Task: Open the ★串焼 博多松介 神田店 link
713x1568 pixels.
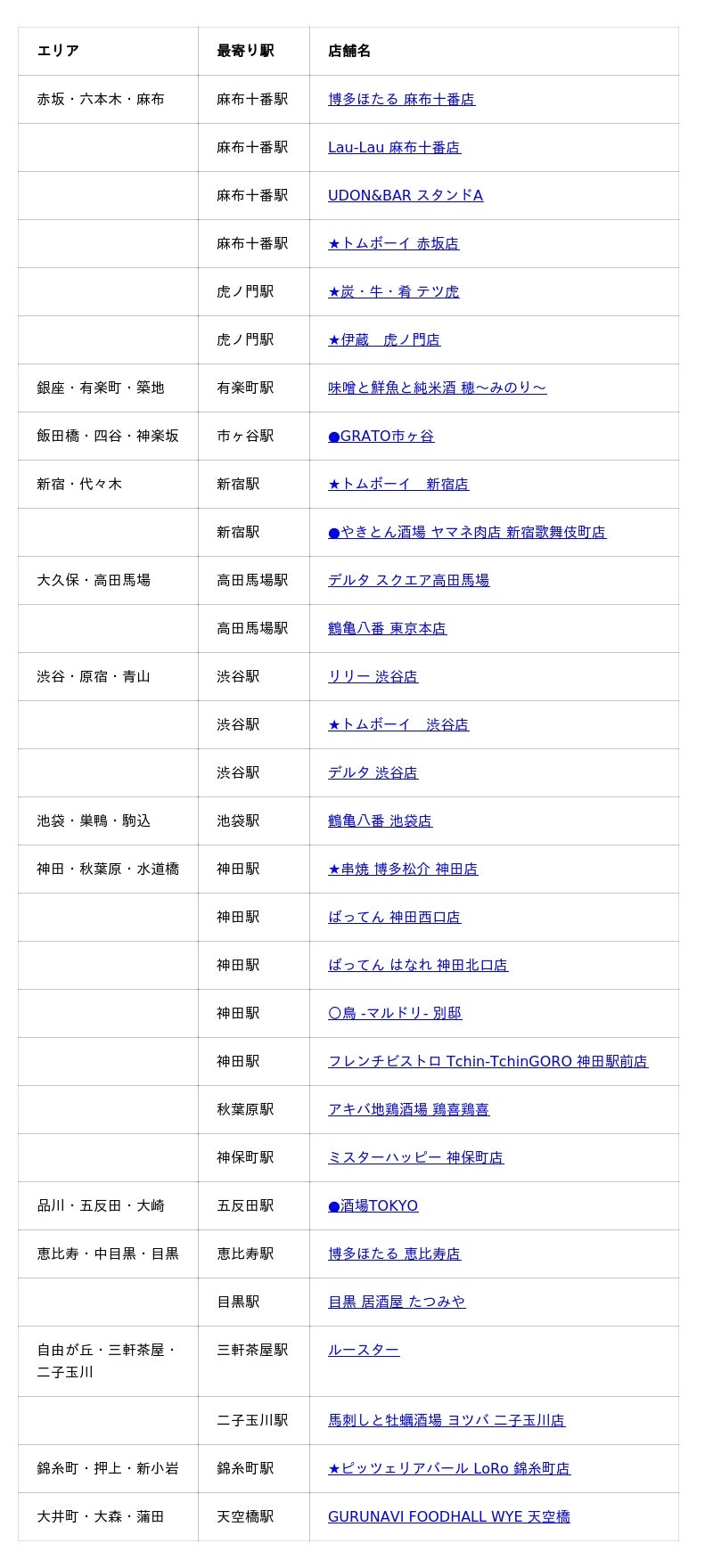Action: 403,870
